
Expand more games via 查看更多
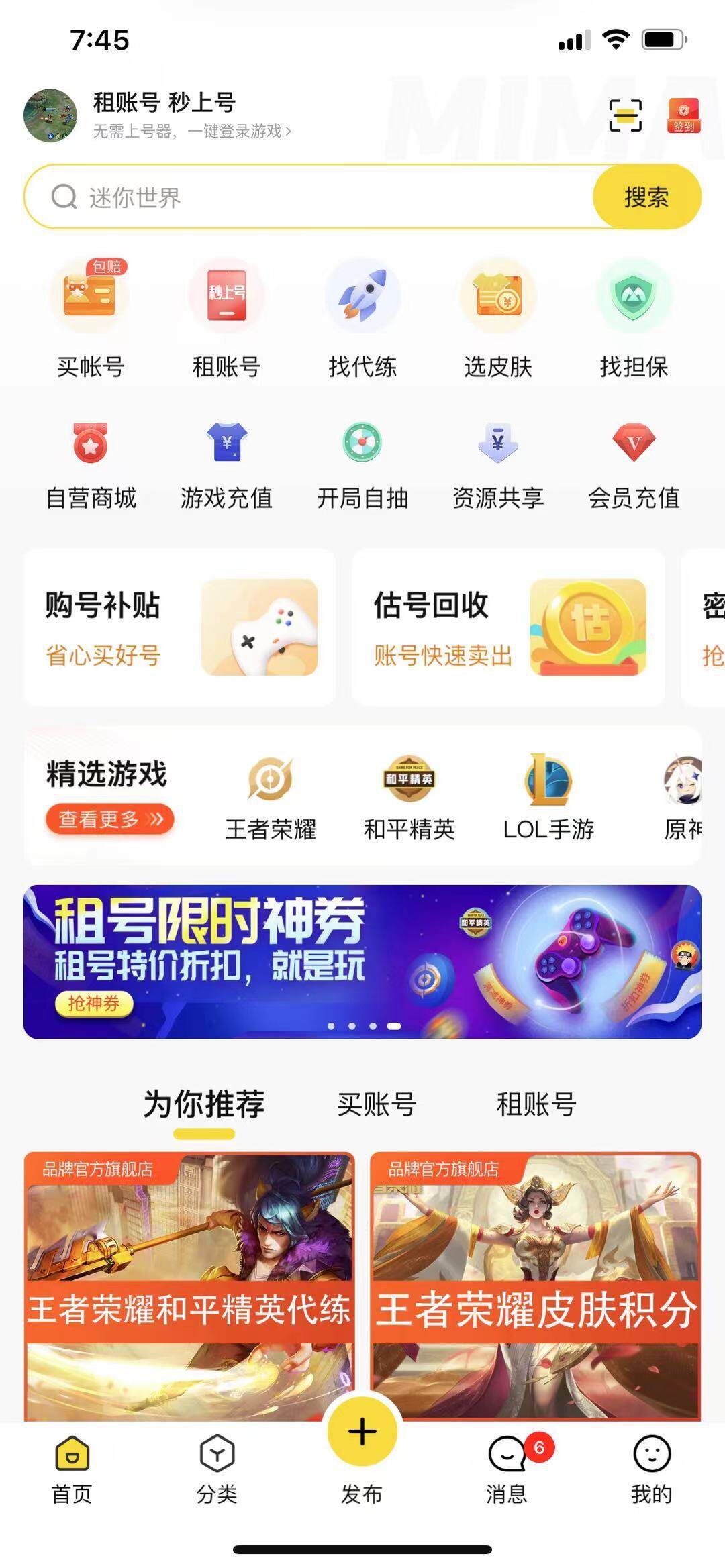point(108,819)
